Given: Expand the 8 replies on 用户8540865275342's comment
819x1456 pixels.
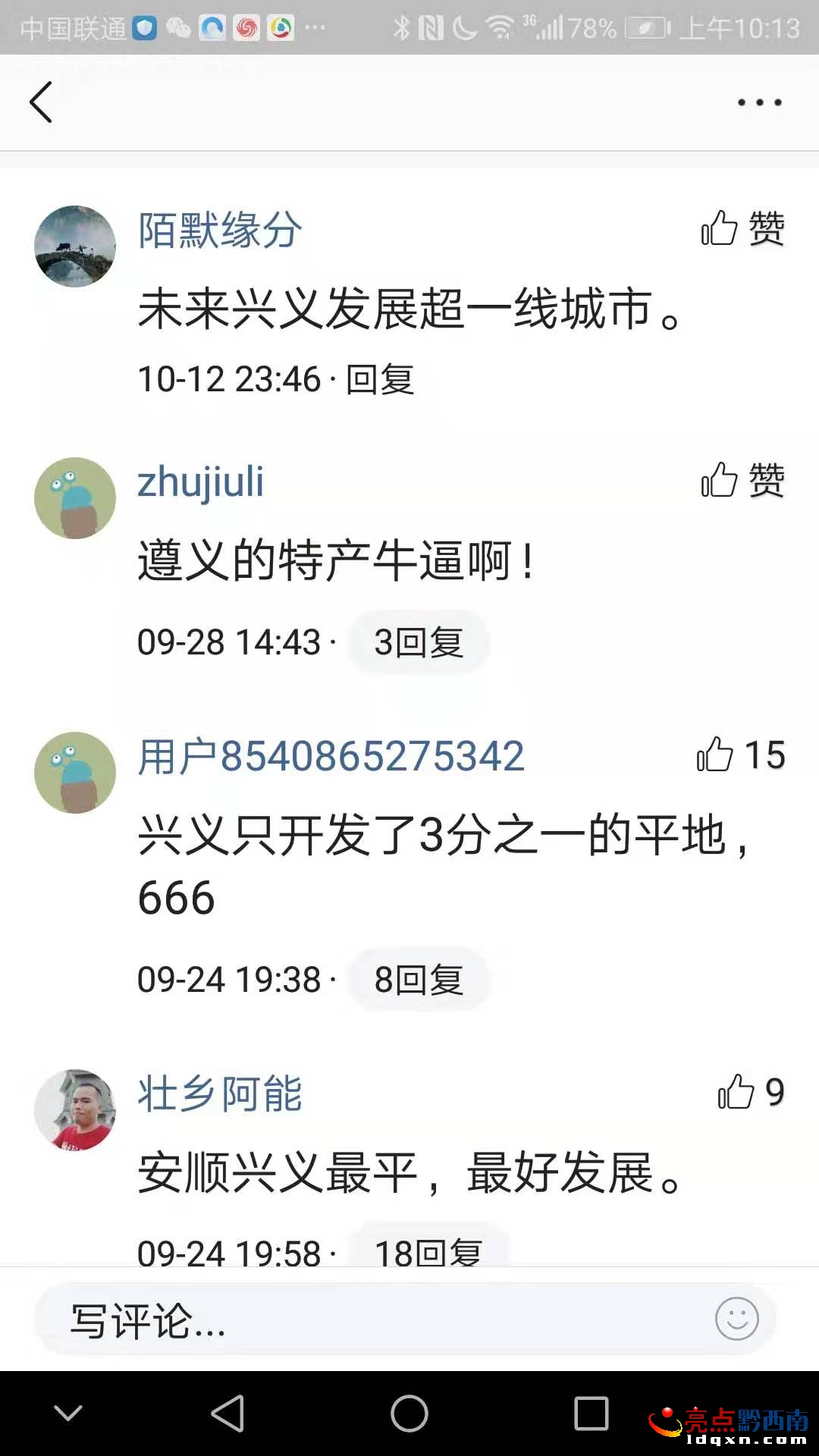Looking at the screenshot, I should coord(418,980).
